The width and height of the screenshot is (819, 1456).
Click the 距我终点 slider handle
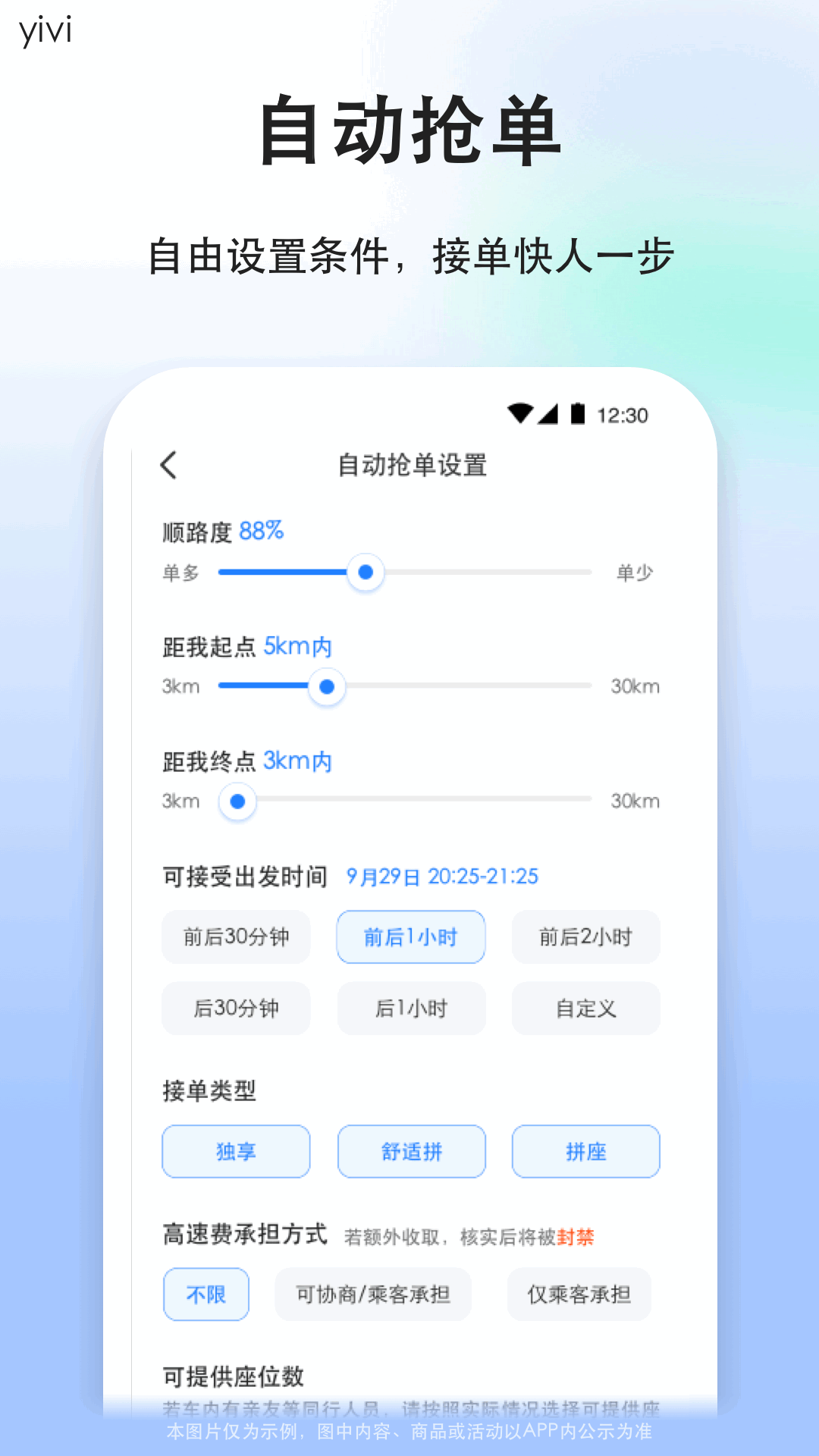pos(237,801)
